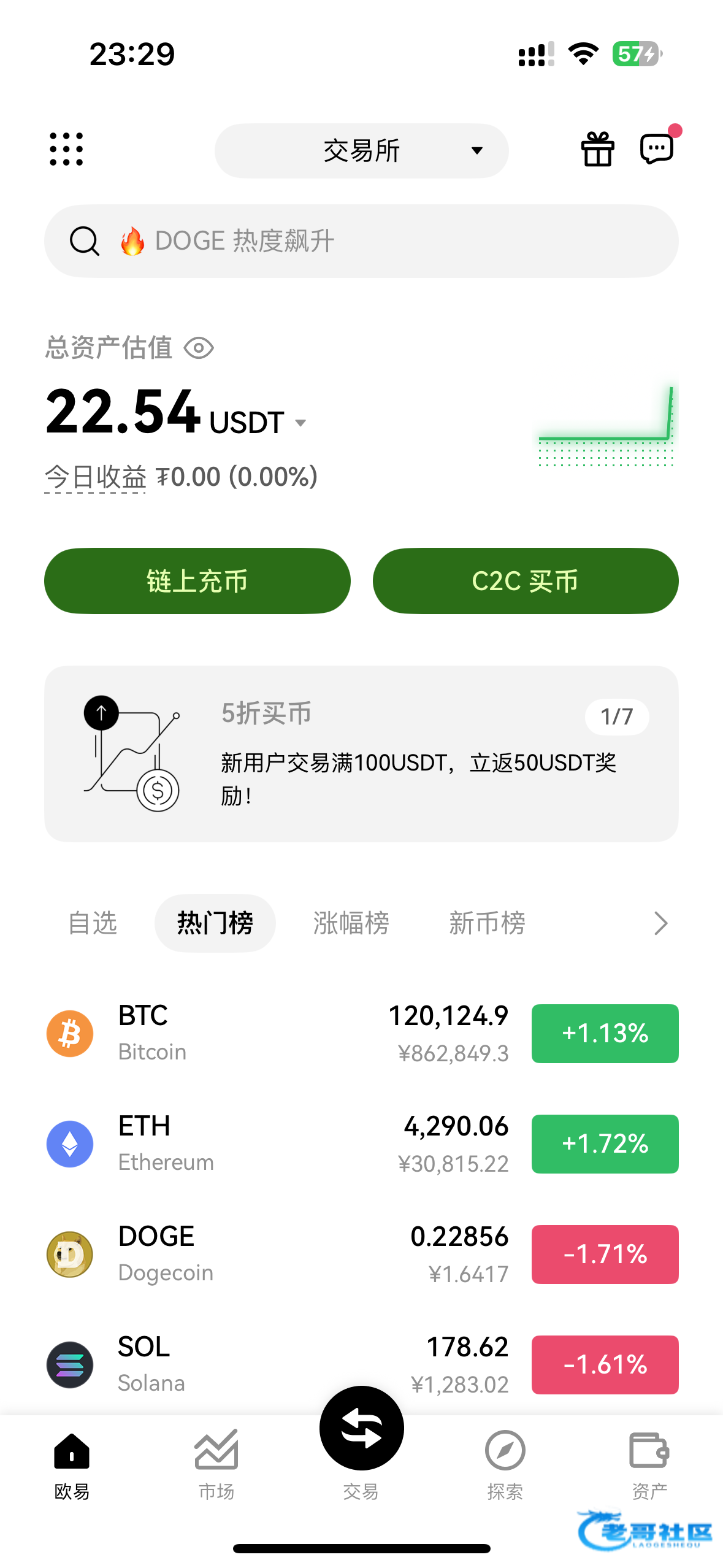Screen dimensions: 723x1568
Task: Open the ETH Ethereum row
Action: [x=361, y=1144]
